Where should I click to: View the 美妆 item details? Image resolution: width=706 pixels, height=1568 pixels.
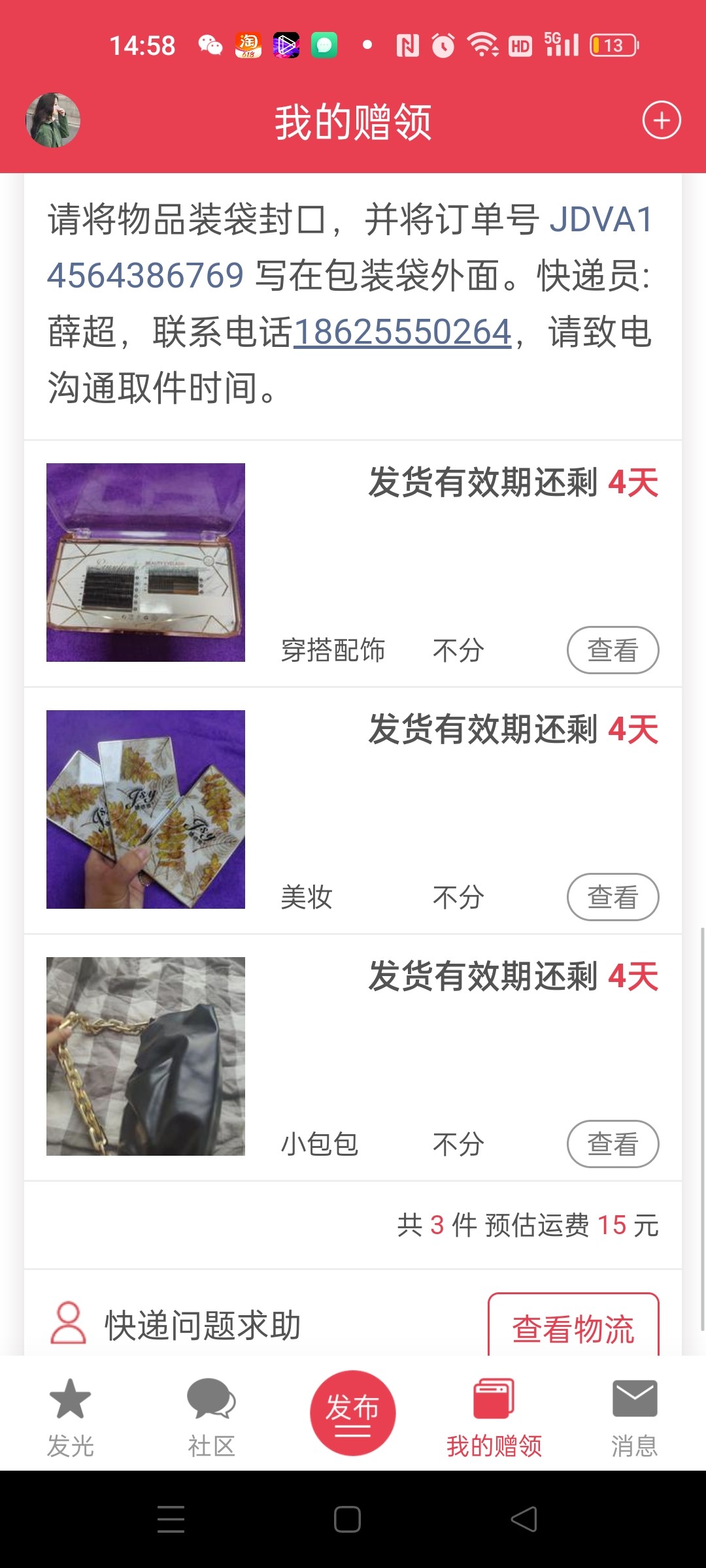(613, 897)
